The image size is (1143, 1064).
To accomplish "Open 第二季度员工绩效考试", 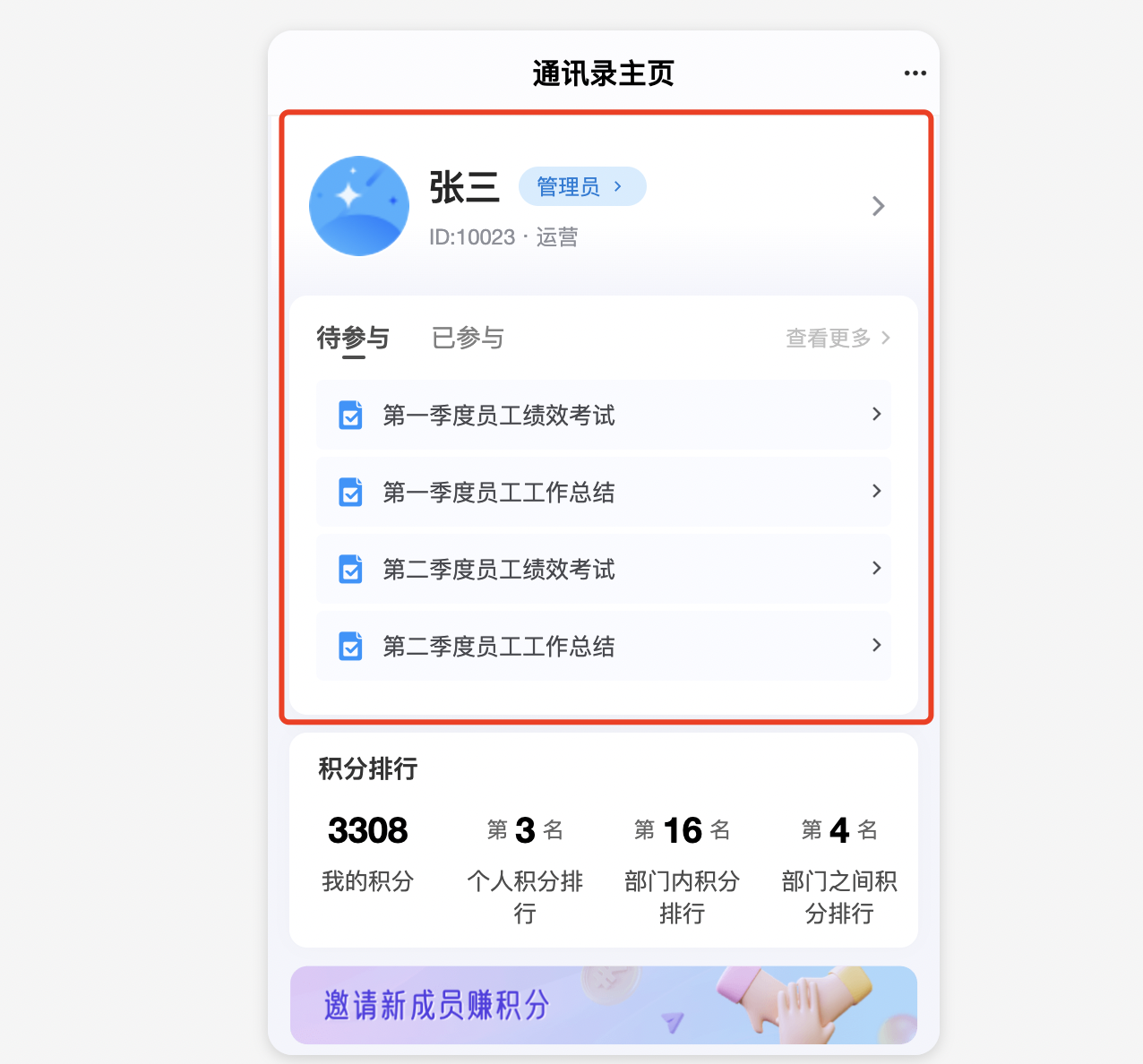I will coord(603,569).
